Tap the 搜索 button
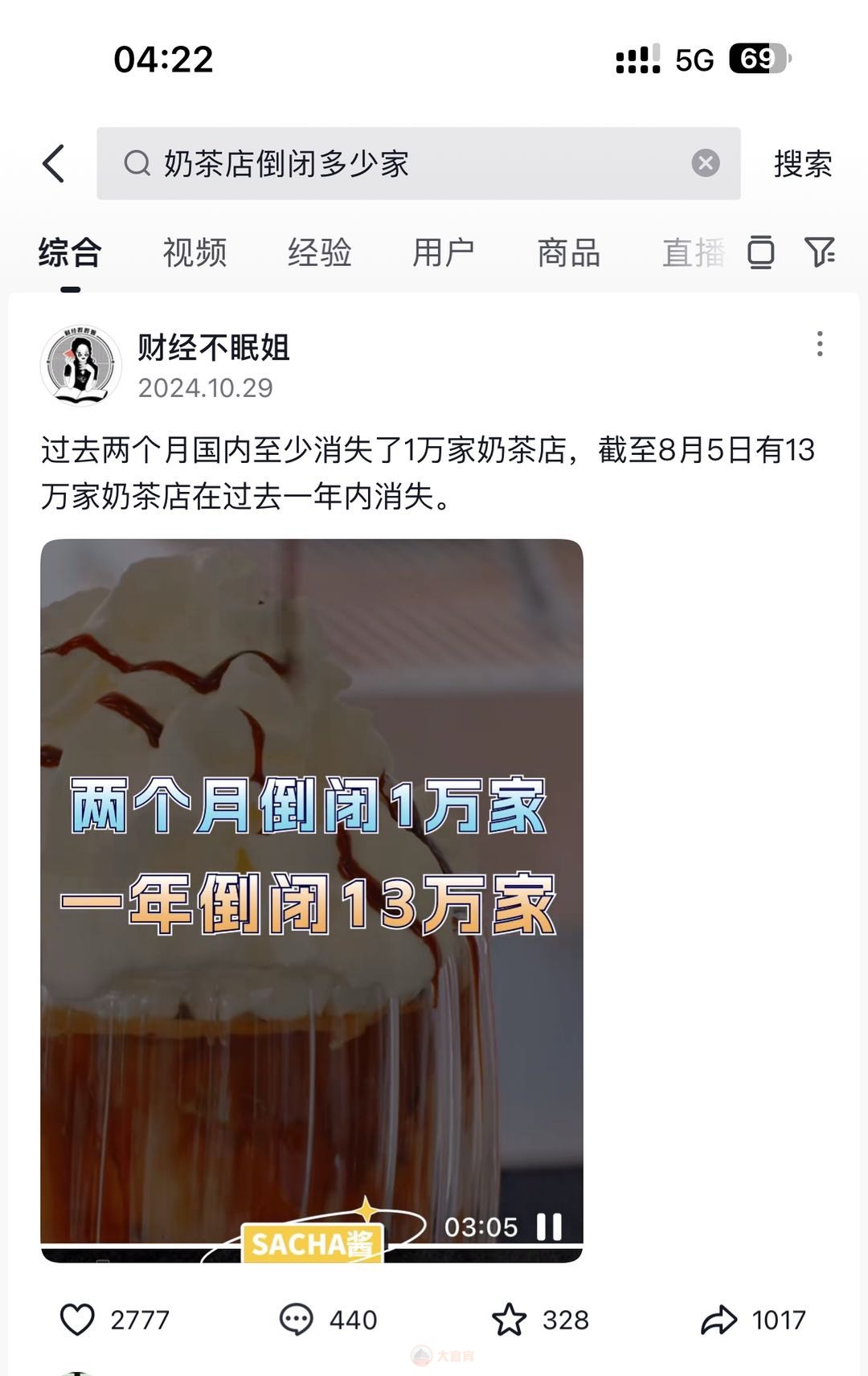Viewport: 868px width, 1376px height. click(802, 164)
